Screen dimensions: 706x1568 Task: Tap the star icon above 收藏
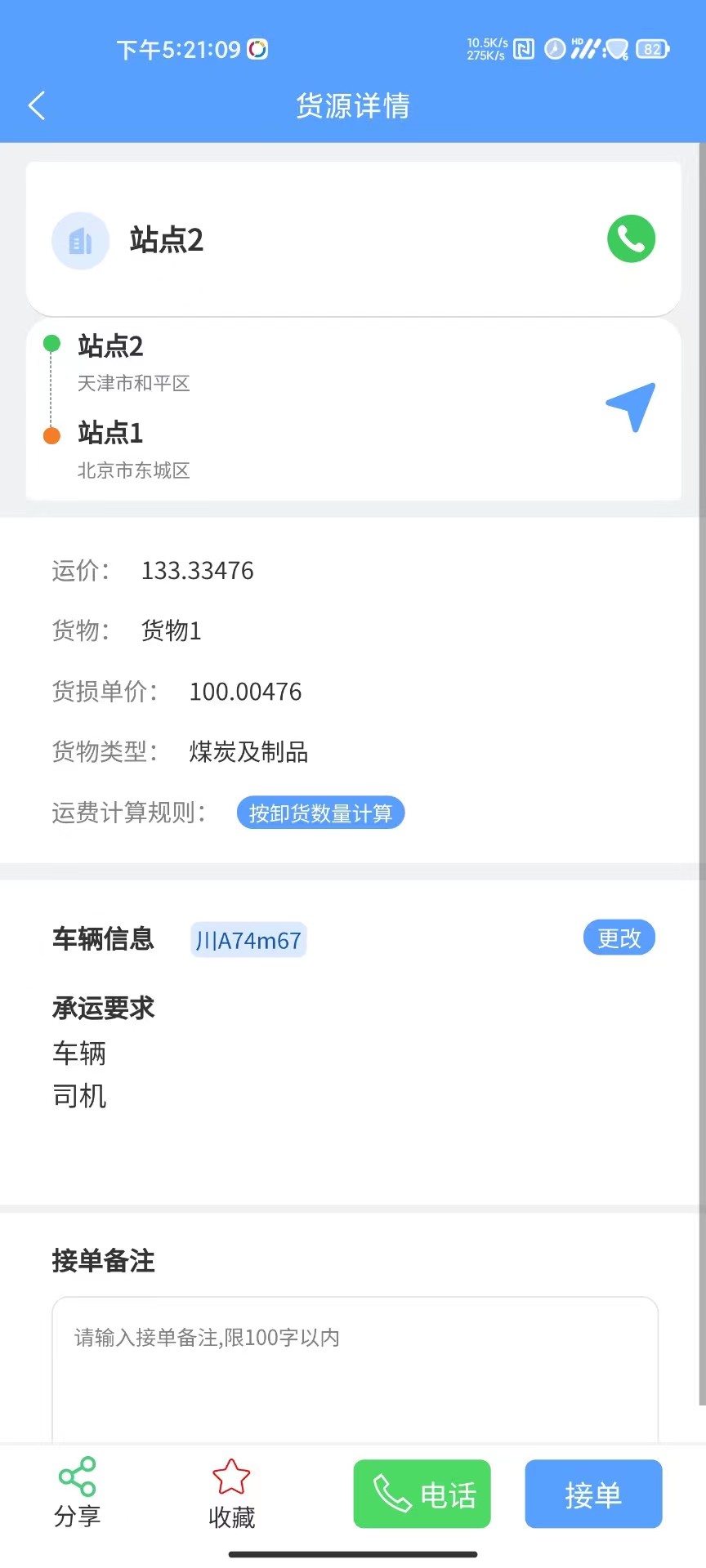coord(231,1474)
